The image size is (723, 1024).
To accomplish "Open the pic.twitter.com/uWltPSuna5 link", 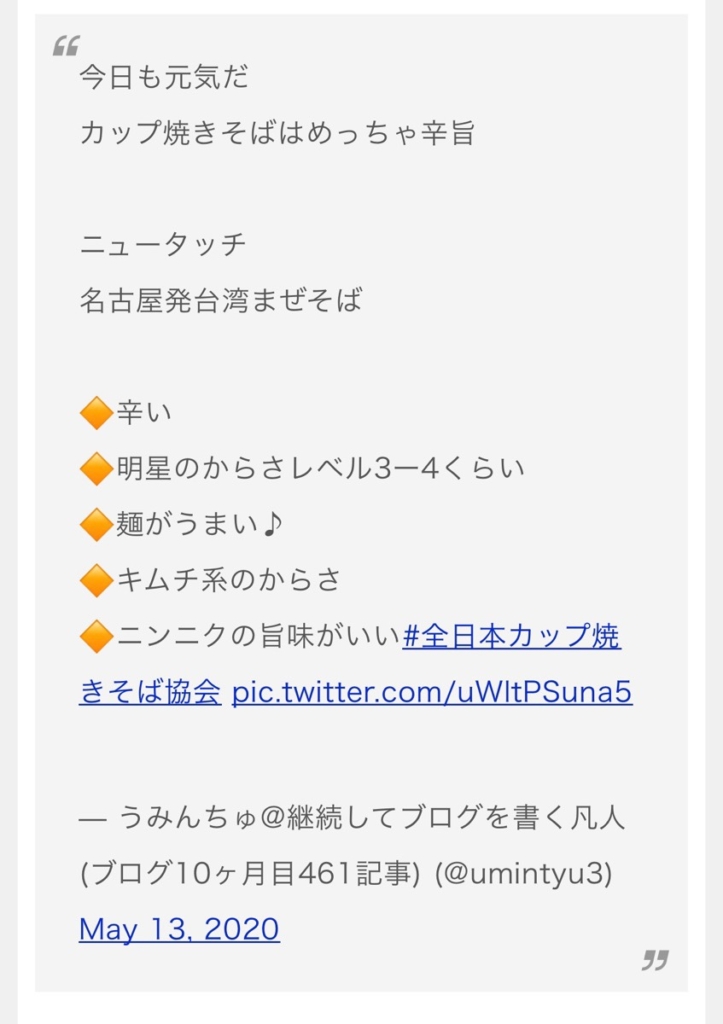I will [431, 692].
